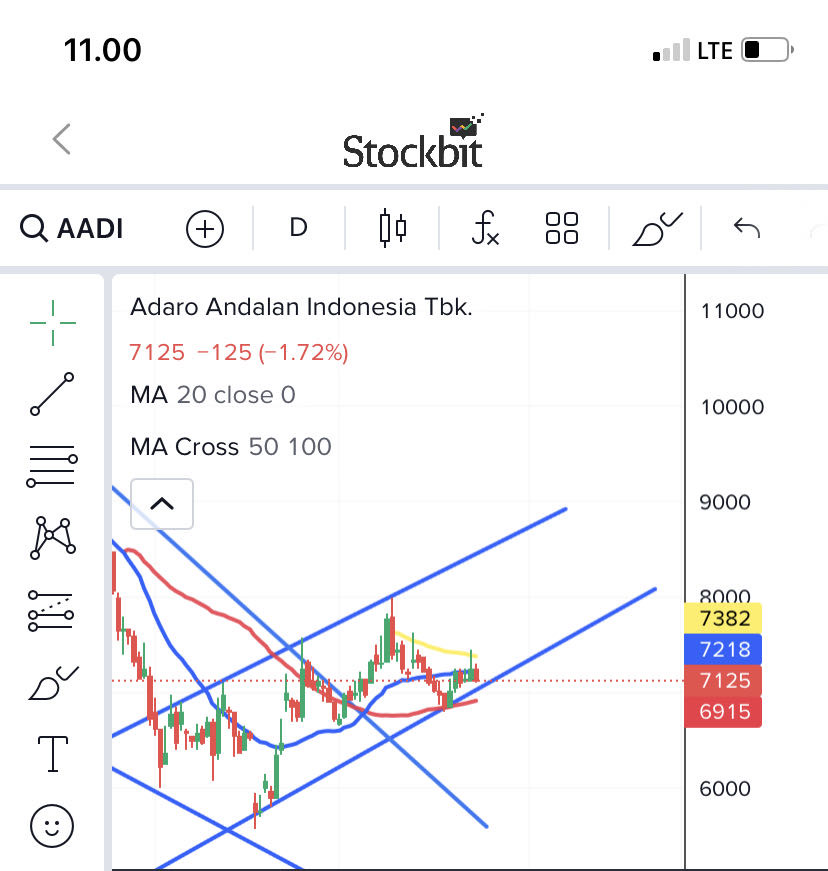Select the trend line drawing tool
This screenshot has width=828, height=871.
52,394
